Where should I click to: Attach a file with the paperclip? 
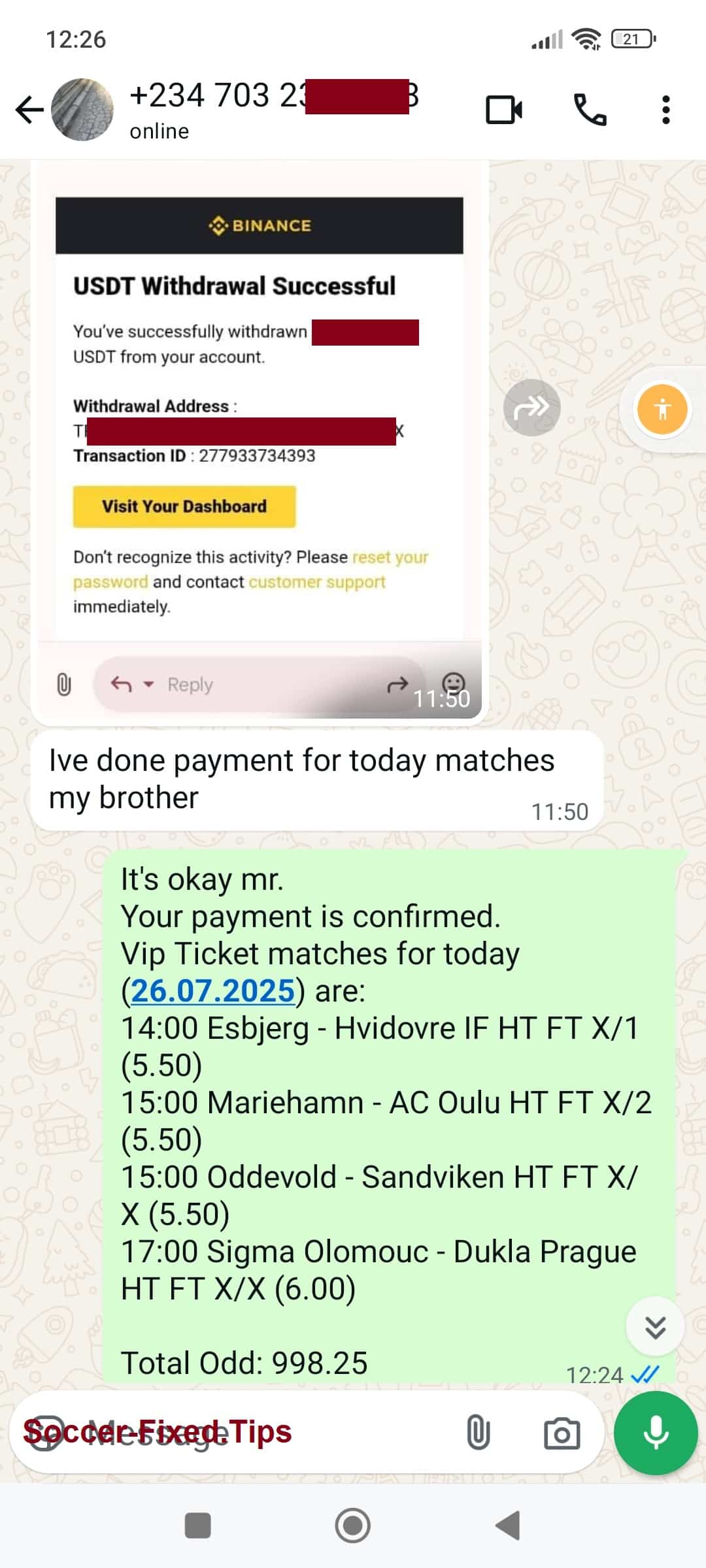coord(478,1433)
